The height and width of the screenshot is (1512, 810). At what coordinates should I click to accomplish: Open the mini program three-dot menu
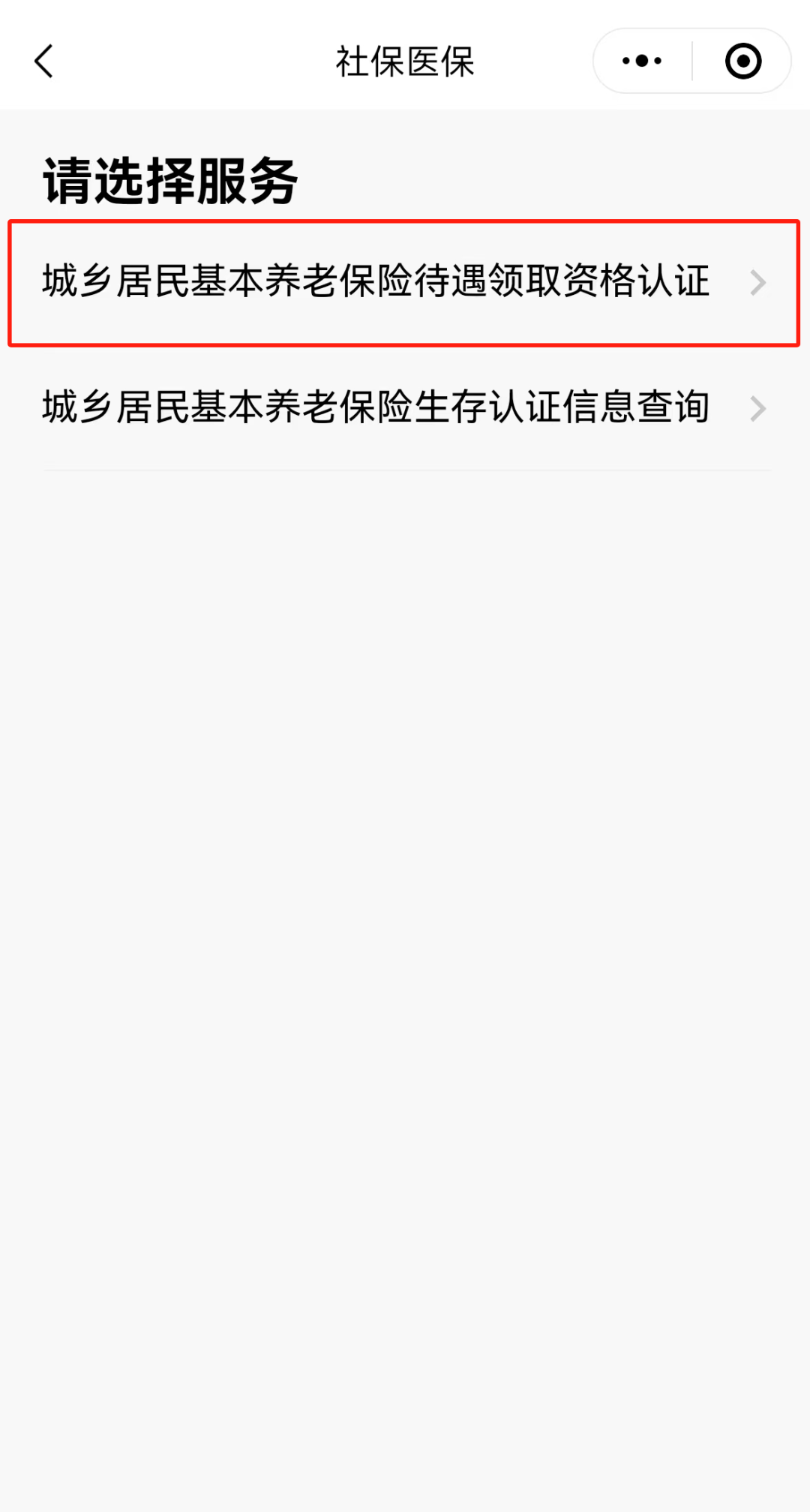point(642,61)
